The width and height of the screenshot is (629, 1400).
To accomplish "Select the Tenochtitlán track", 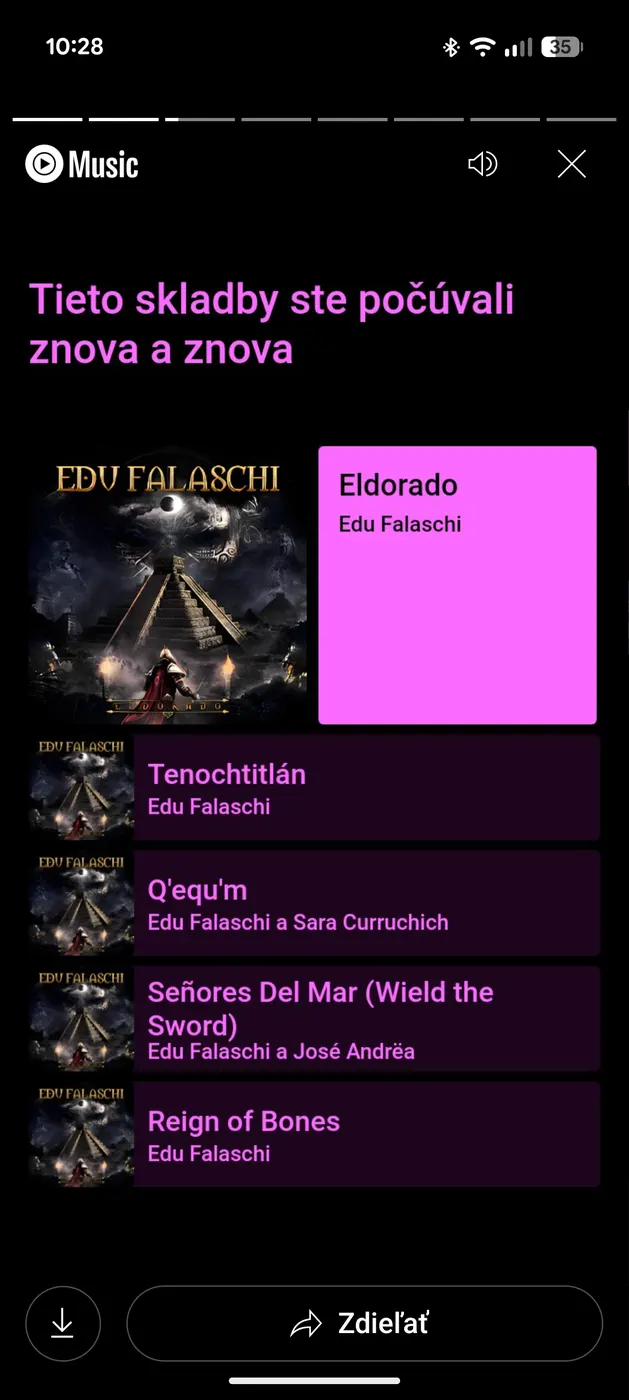I will [365, 788].
